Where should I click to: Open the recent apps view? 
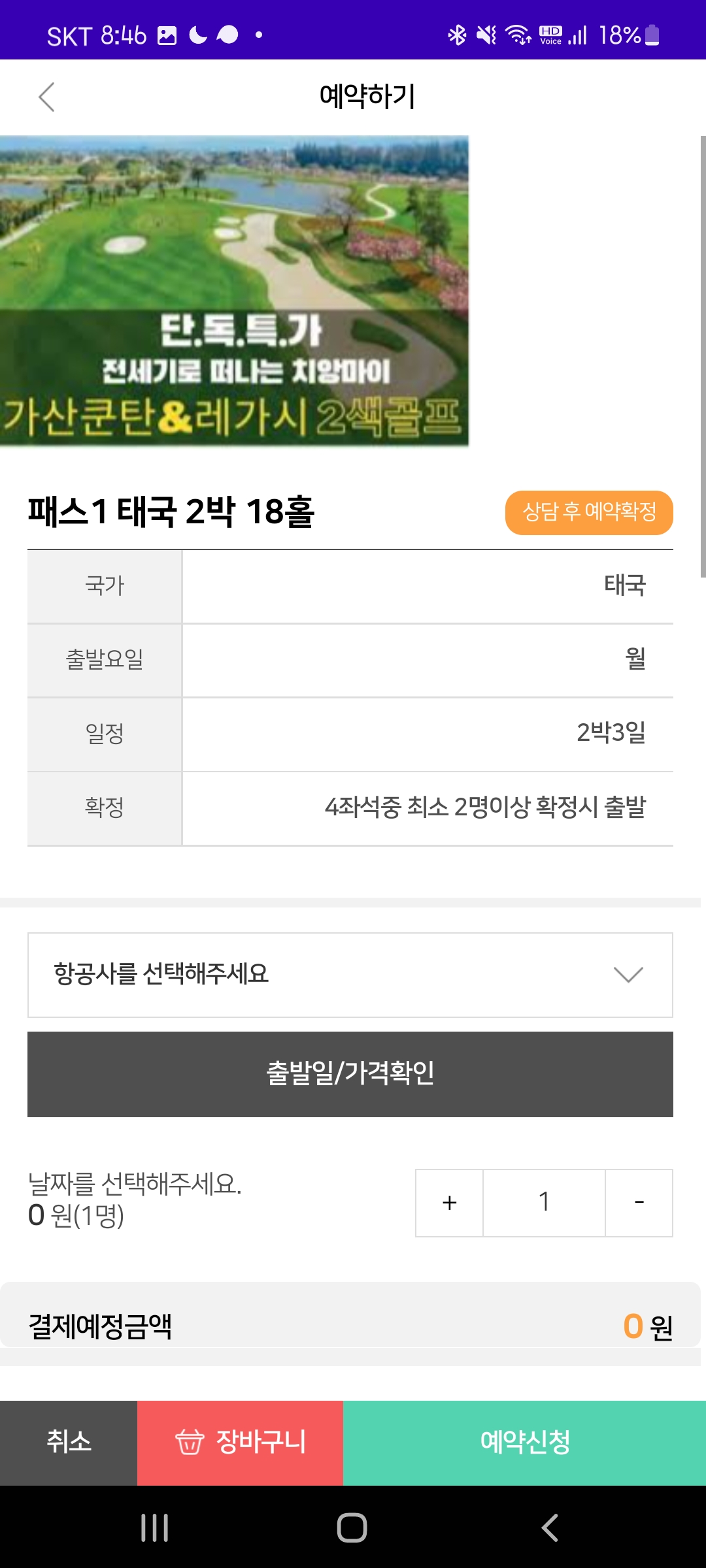[x=155, y=1527]
